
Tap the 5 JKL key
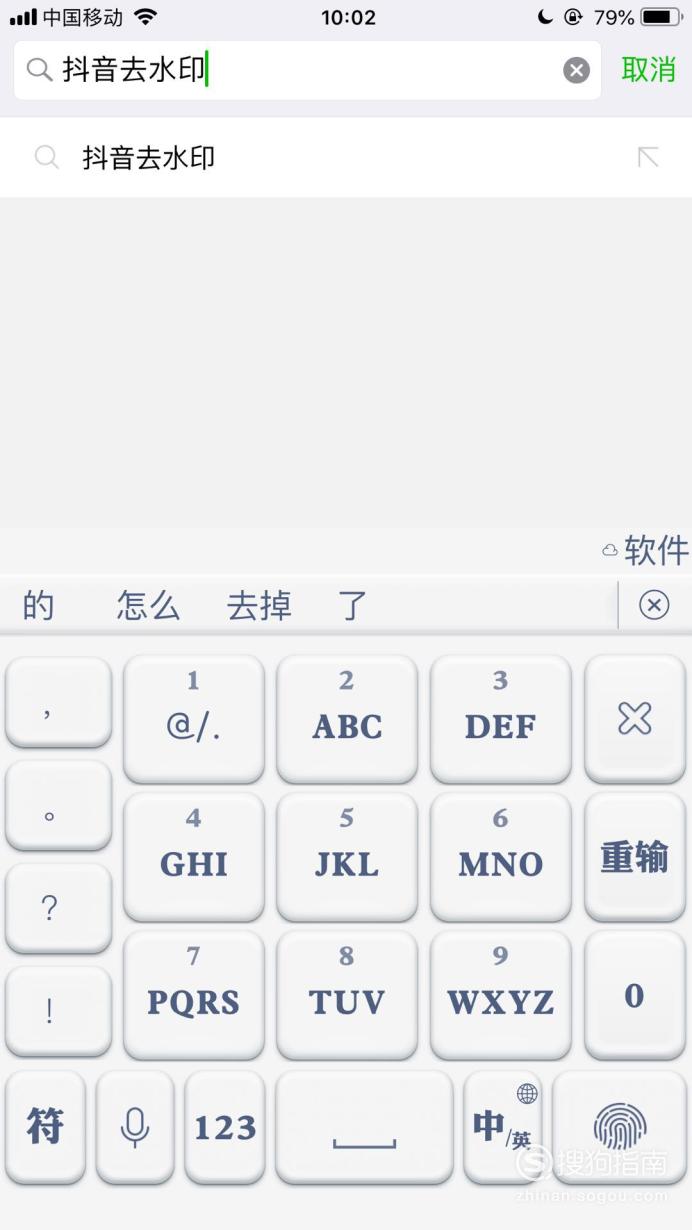347,857
